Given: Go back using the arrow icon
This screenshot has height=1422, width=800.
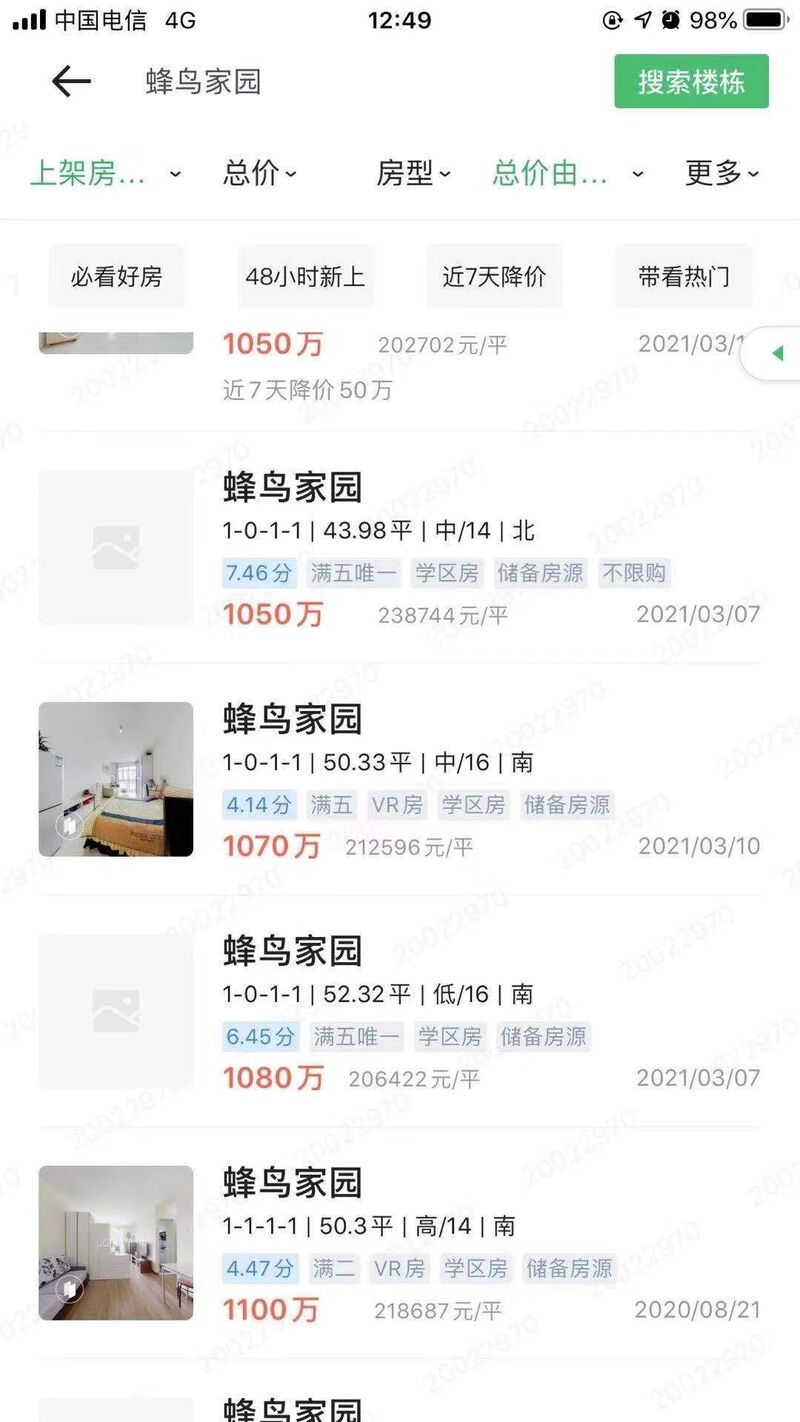Looking at the screenshot, I should coord(71,81).
